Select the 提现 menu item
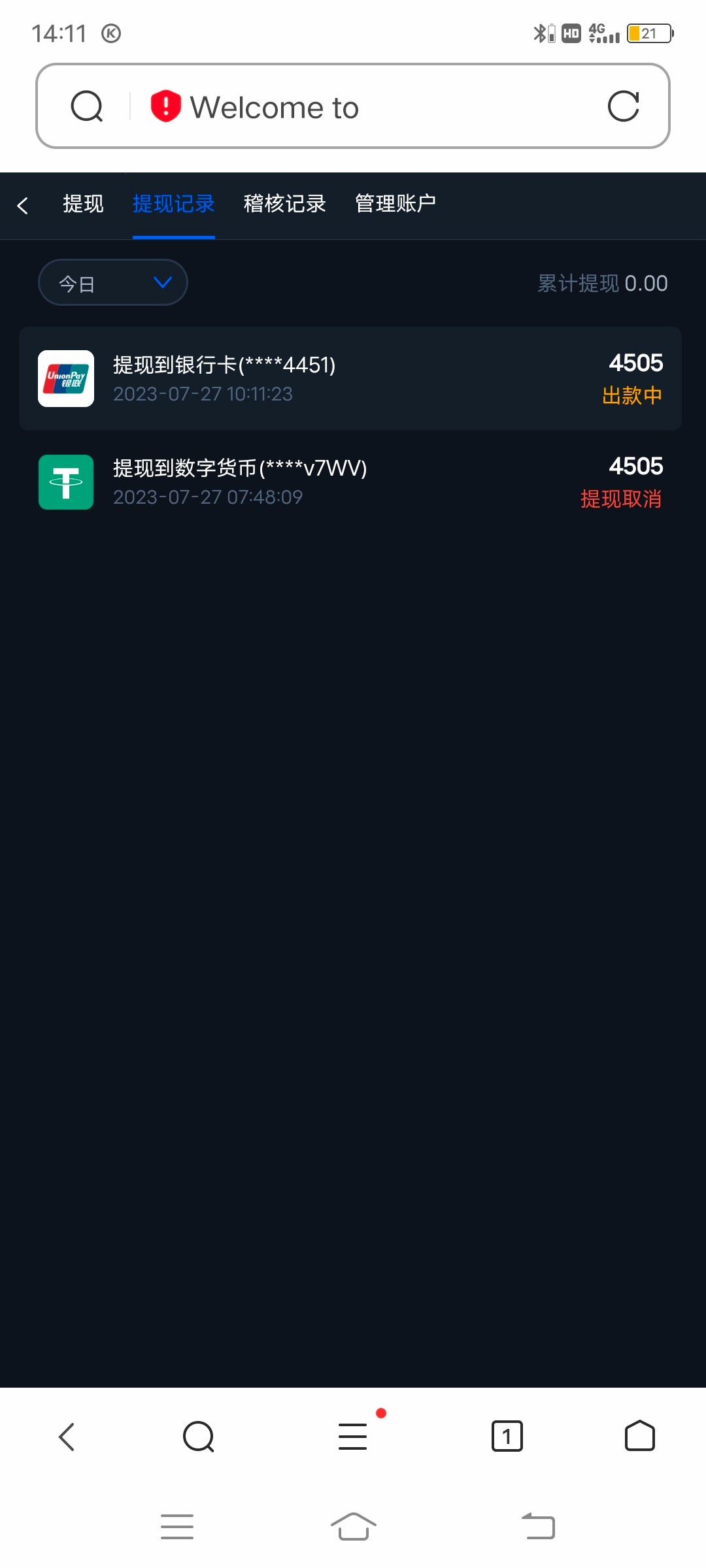Image resolution: width=706 pixels, height=1568 pixels. (83, 204)
